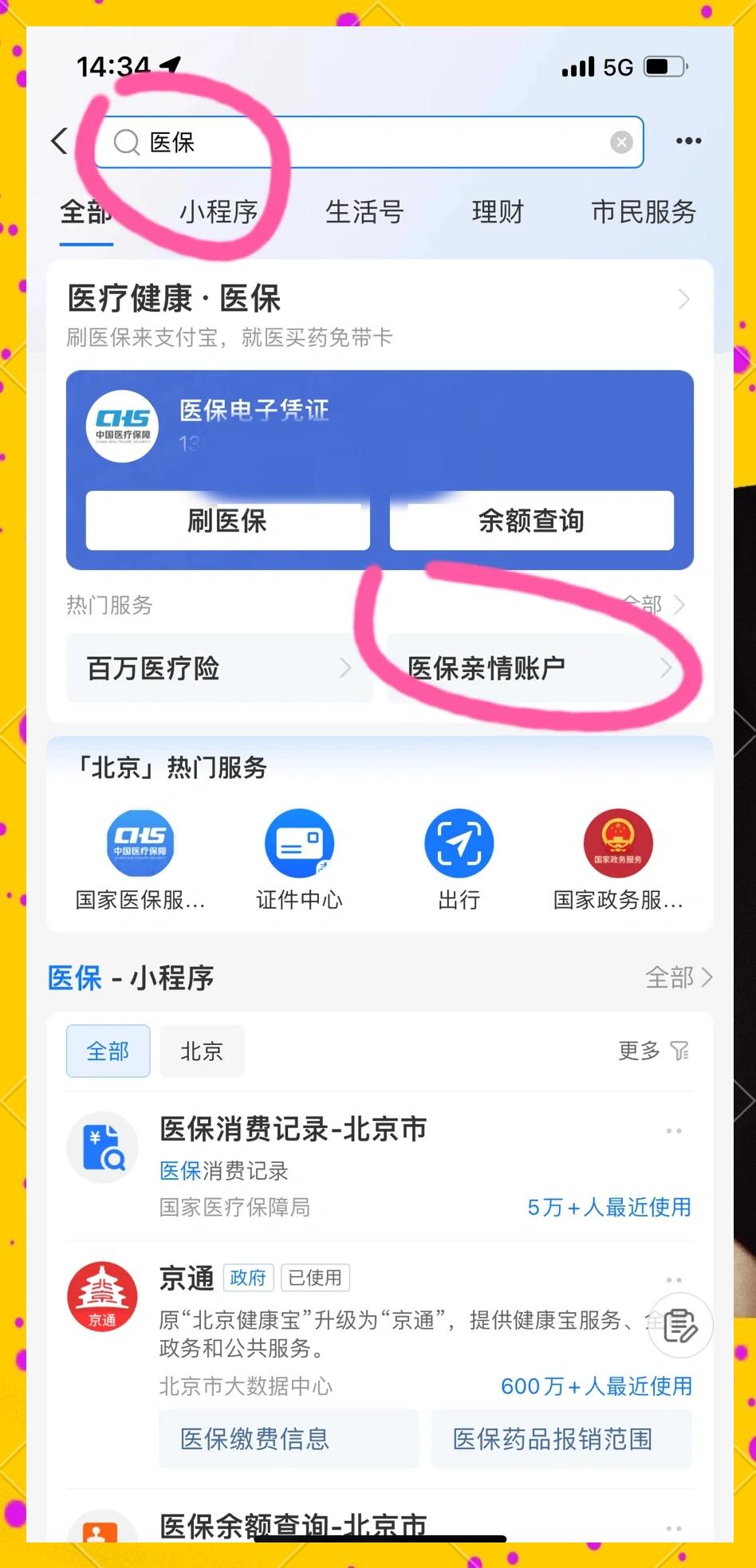Open the 出行 icon
The width and height of the screenshot is (756, 1568).
click(459, 842)
